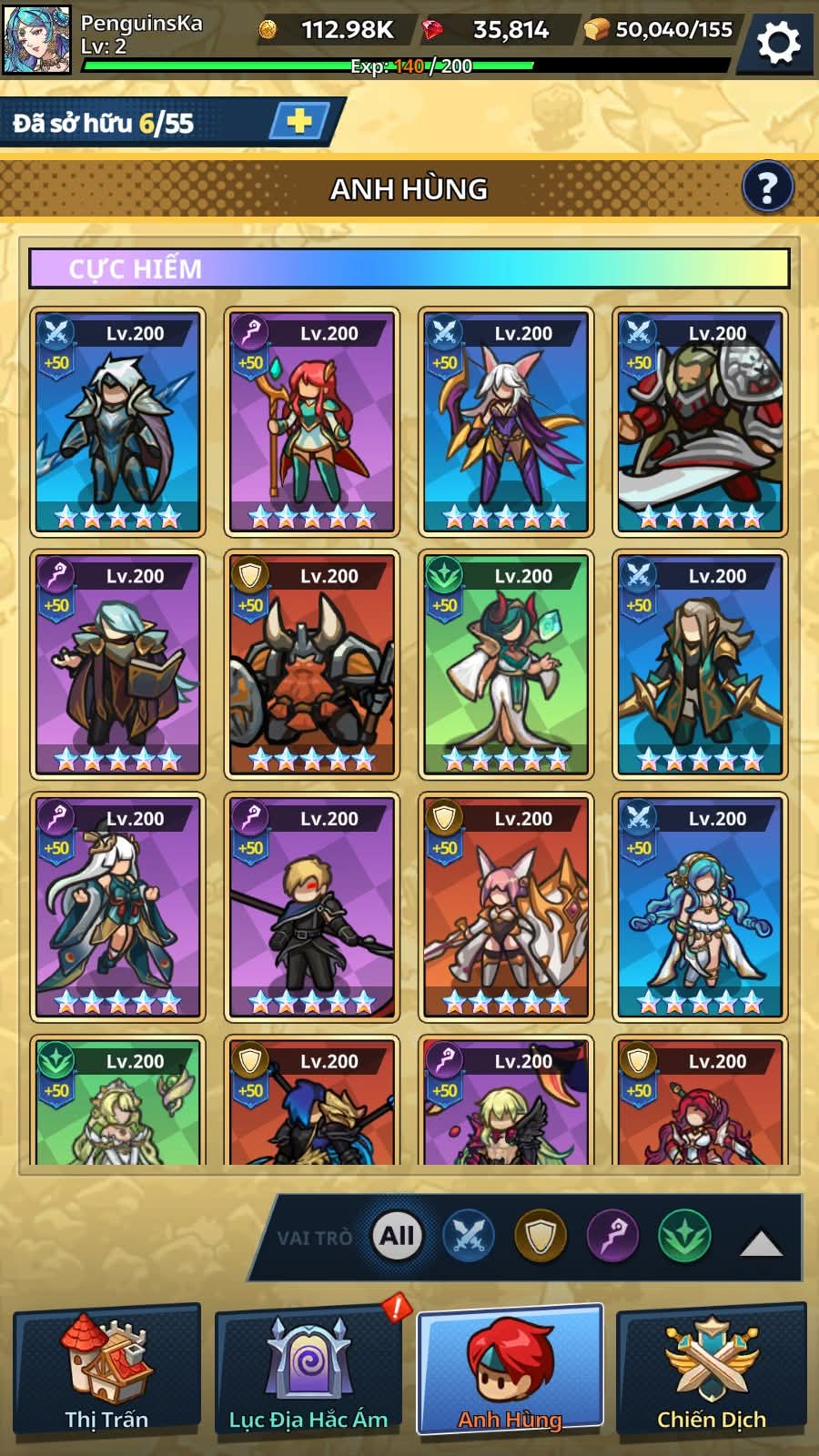Select the white-haired armored spear hero card
This screenshot has height=1456, width=819.
(117, 421)
